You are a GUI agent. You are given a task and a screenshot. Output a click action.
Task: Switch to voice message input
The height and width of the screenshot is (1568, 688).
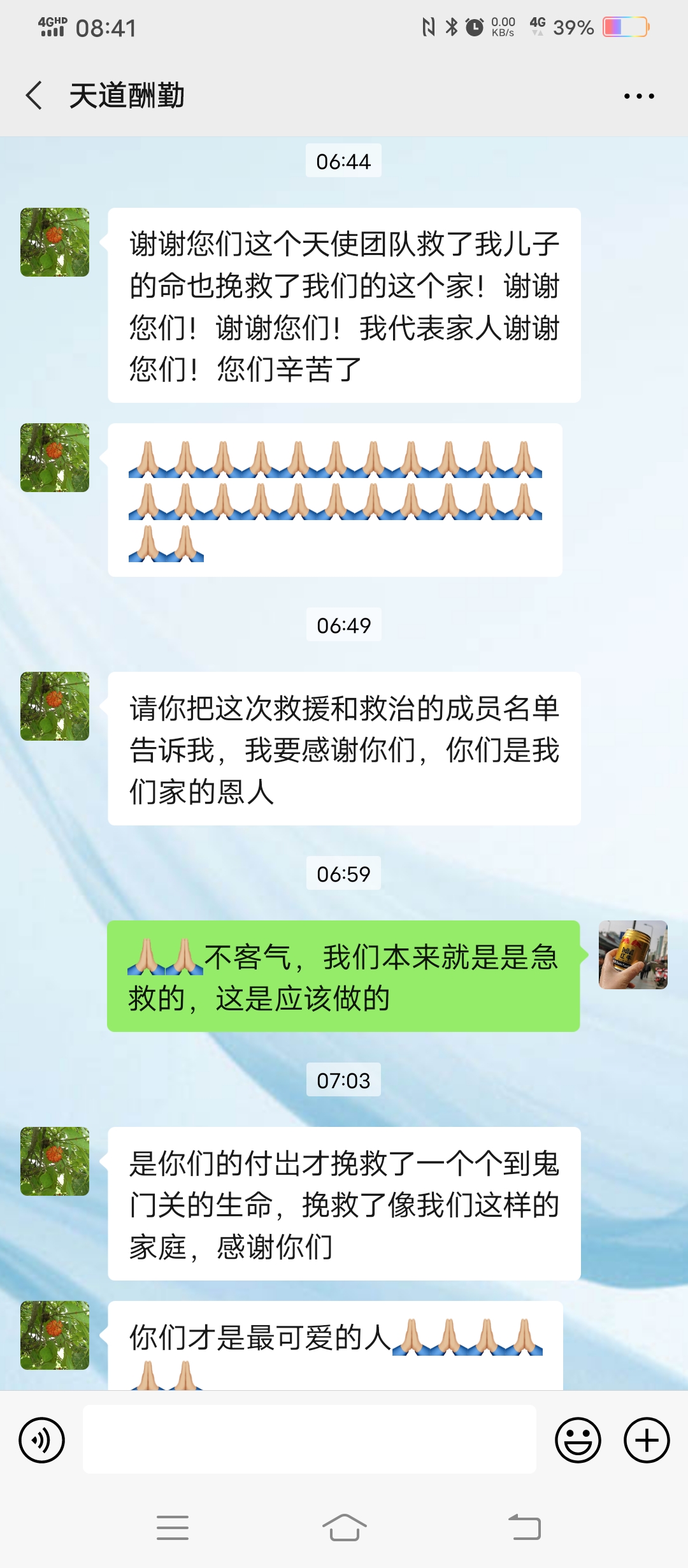42,1440
